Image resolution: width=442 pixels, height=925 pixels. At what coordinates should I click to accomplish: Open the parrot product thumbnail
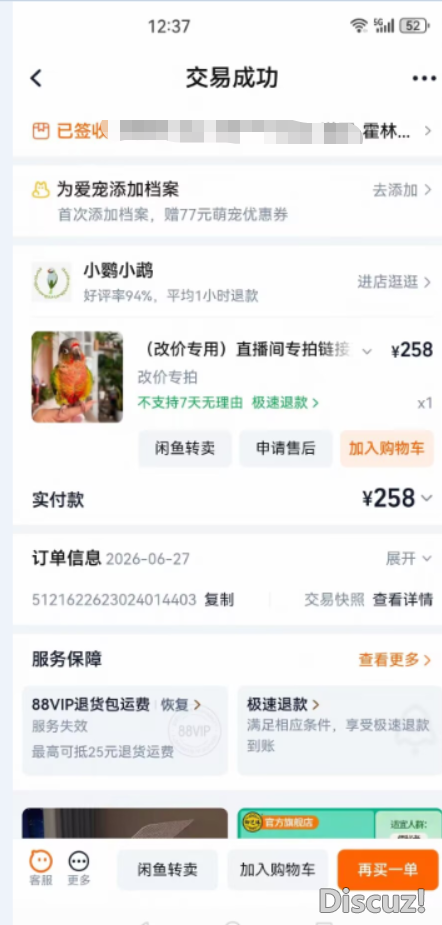77,377
